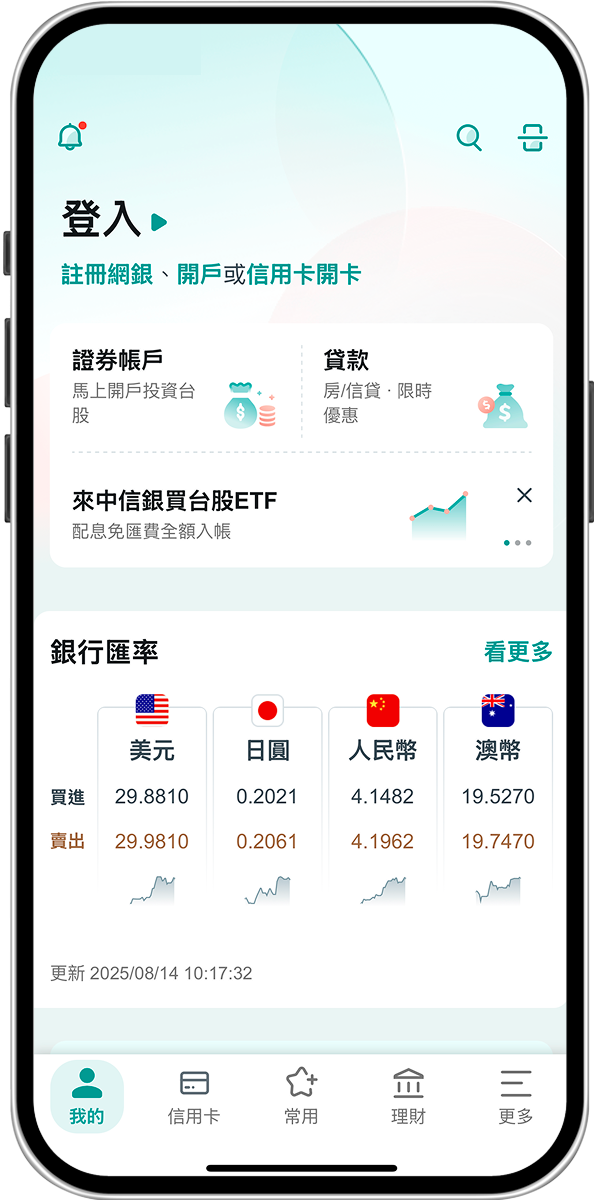The image size is (600, 1200).
Task: Open the 人民幣 exchange rate card
Action: pos(382,800)
